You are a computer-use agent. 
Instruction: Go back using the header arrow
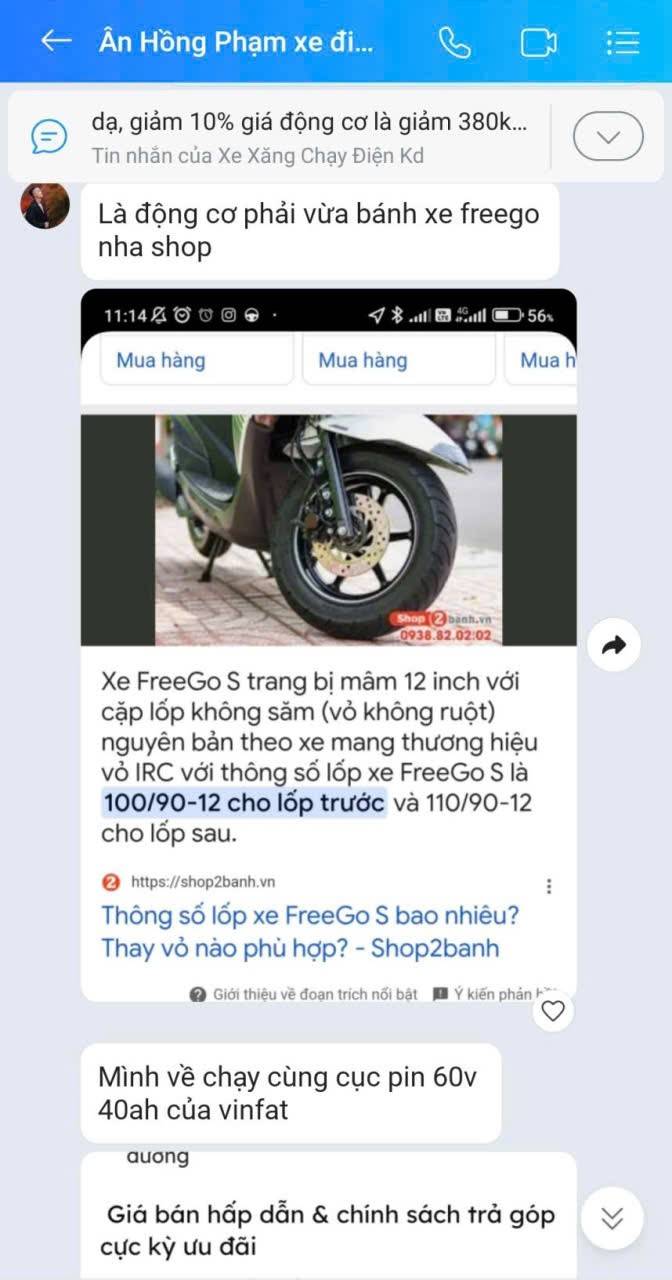coord(55,42)
